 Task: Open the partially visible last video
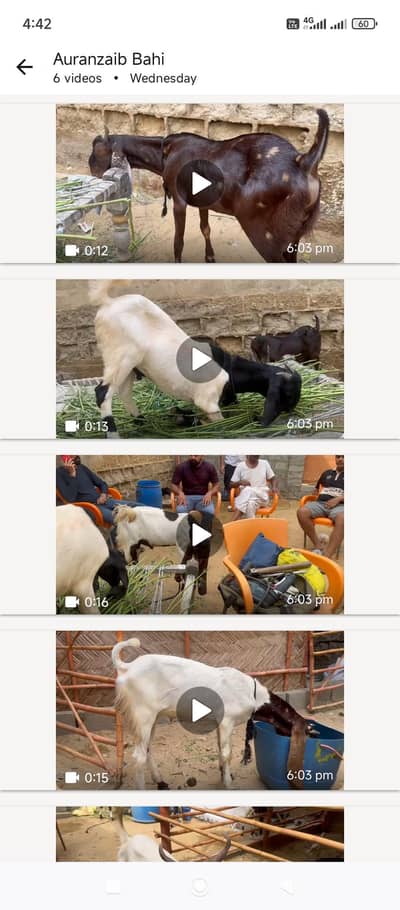point(200,833)
